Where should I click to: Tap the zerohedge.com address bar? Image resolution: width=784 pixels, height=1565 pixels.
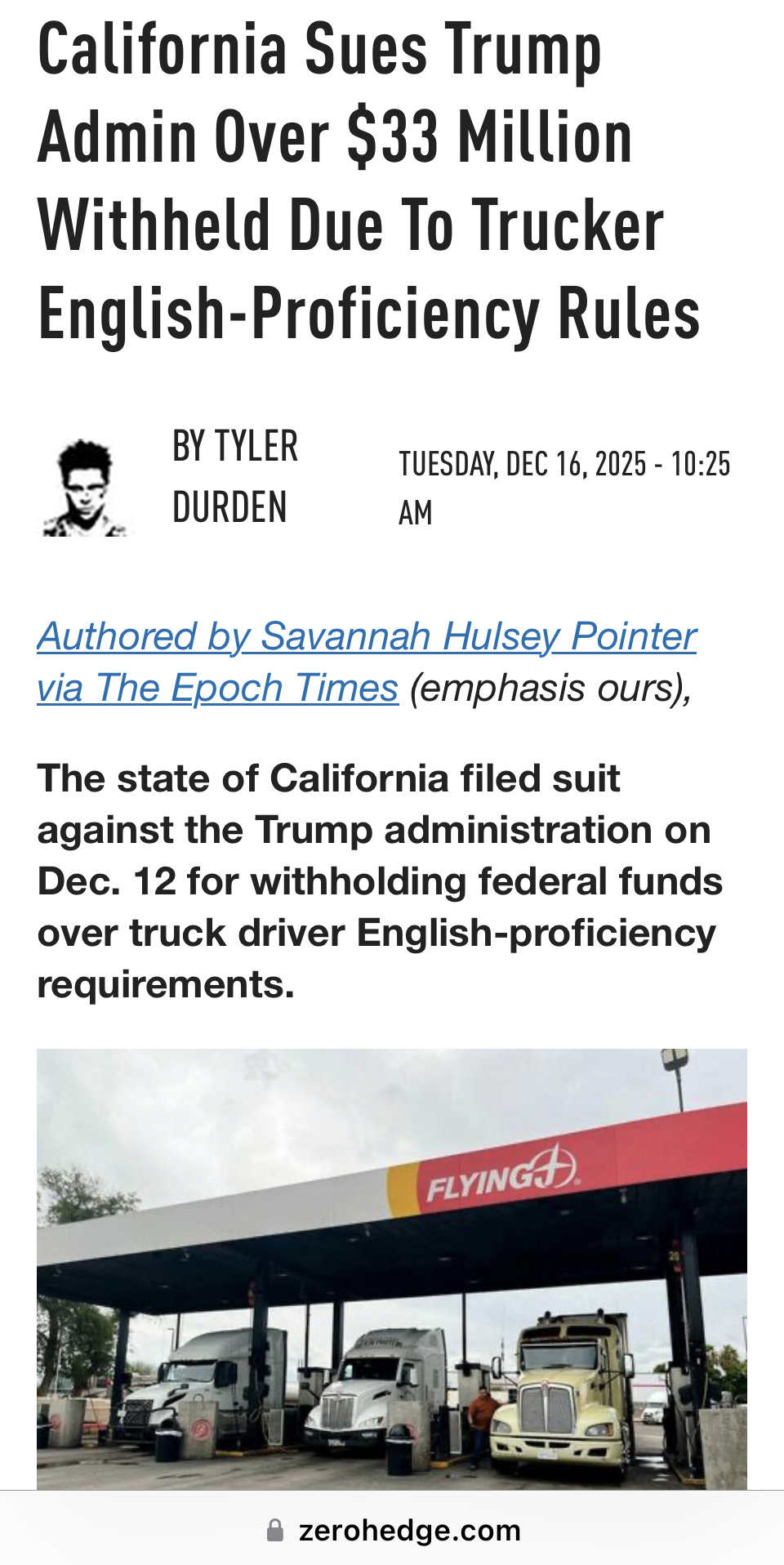pos(394,1530)
